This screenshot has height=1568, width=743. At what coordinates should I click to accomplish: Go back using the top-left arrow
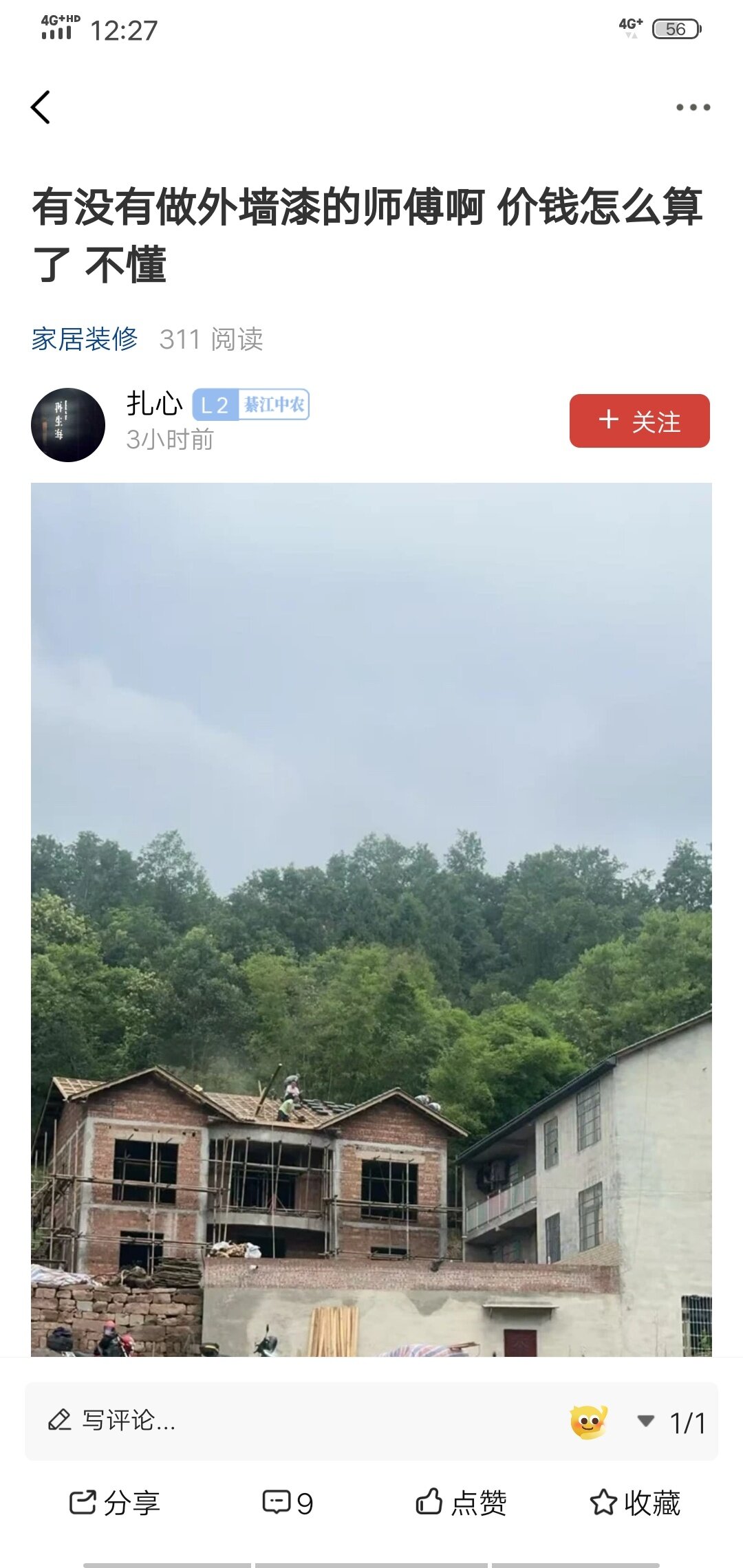click(x=41, y=107)
